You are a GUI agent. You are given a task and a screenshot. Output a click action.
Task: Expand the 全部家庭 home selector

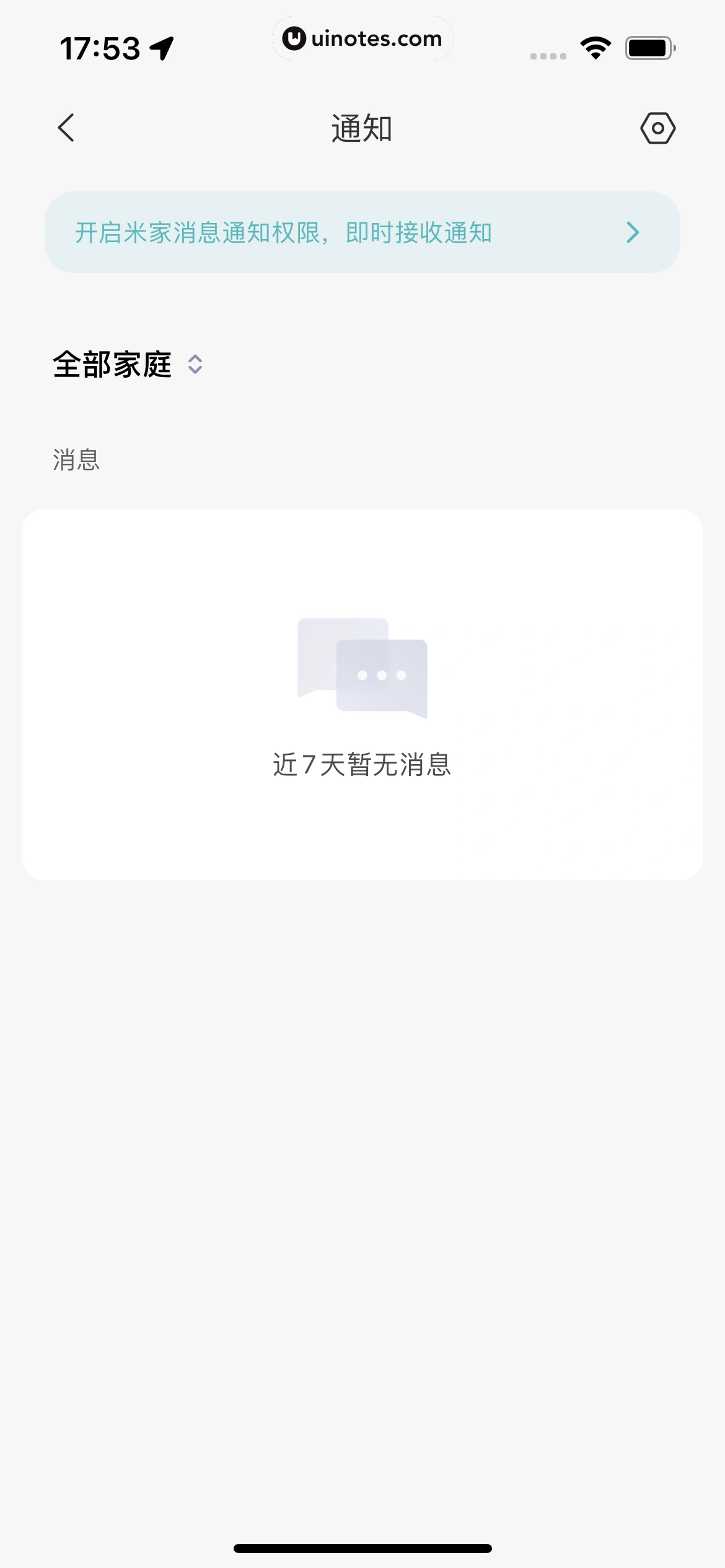[129, 364]
